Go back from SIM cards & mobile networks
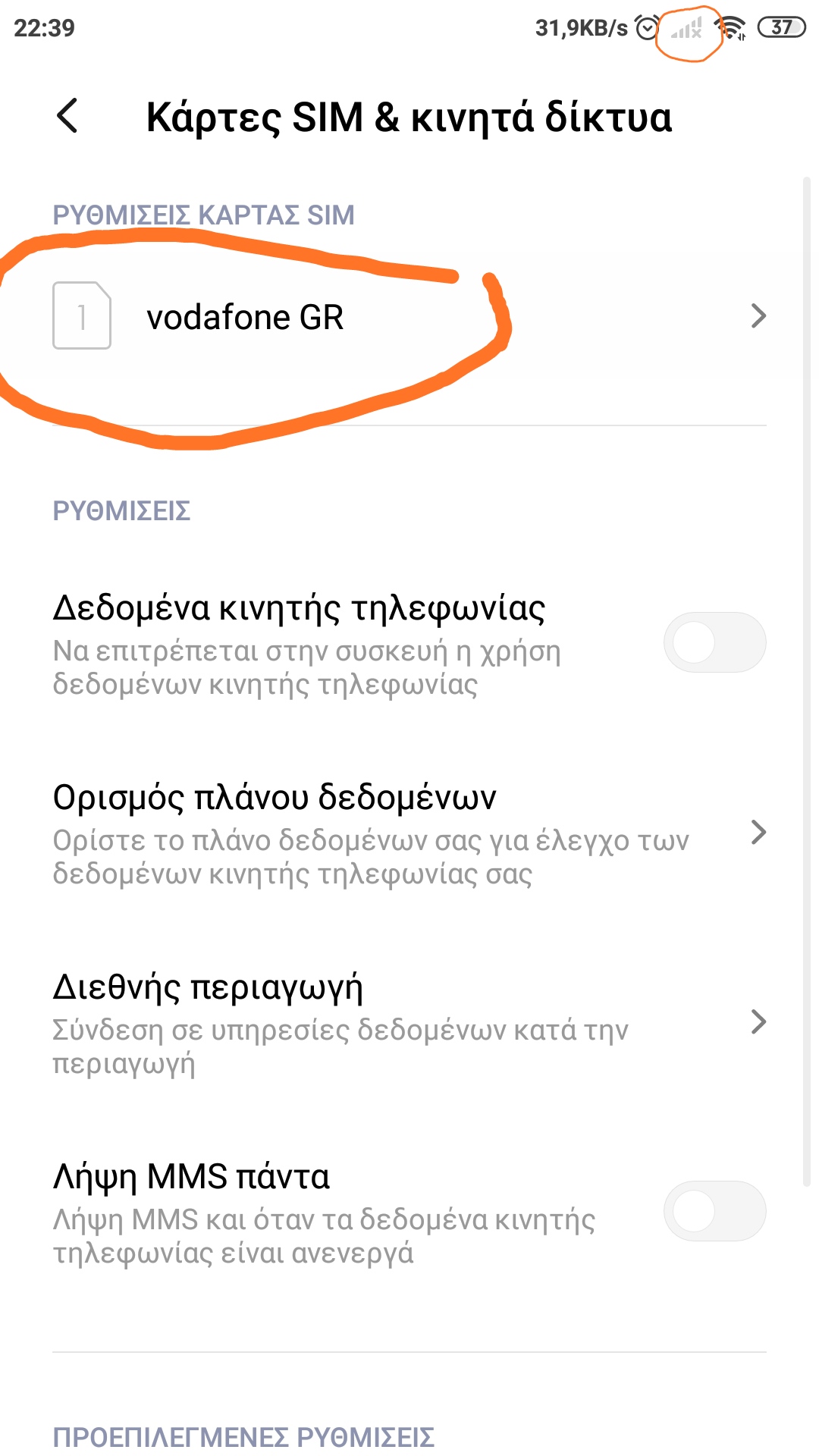This screenshot has height=1456, width=819. [x=67, y=116]
